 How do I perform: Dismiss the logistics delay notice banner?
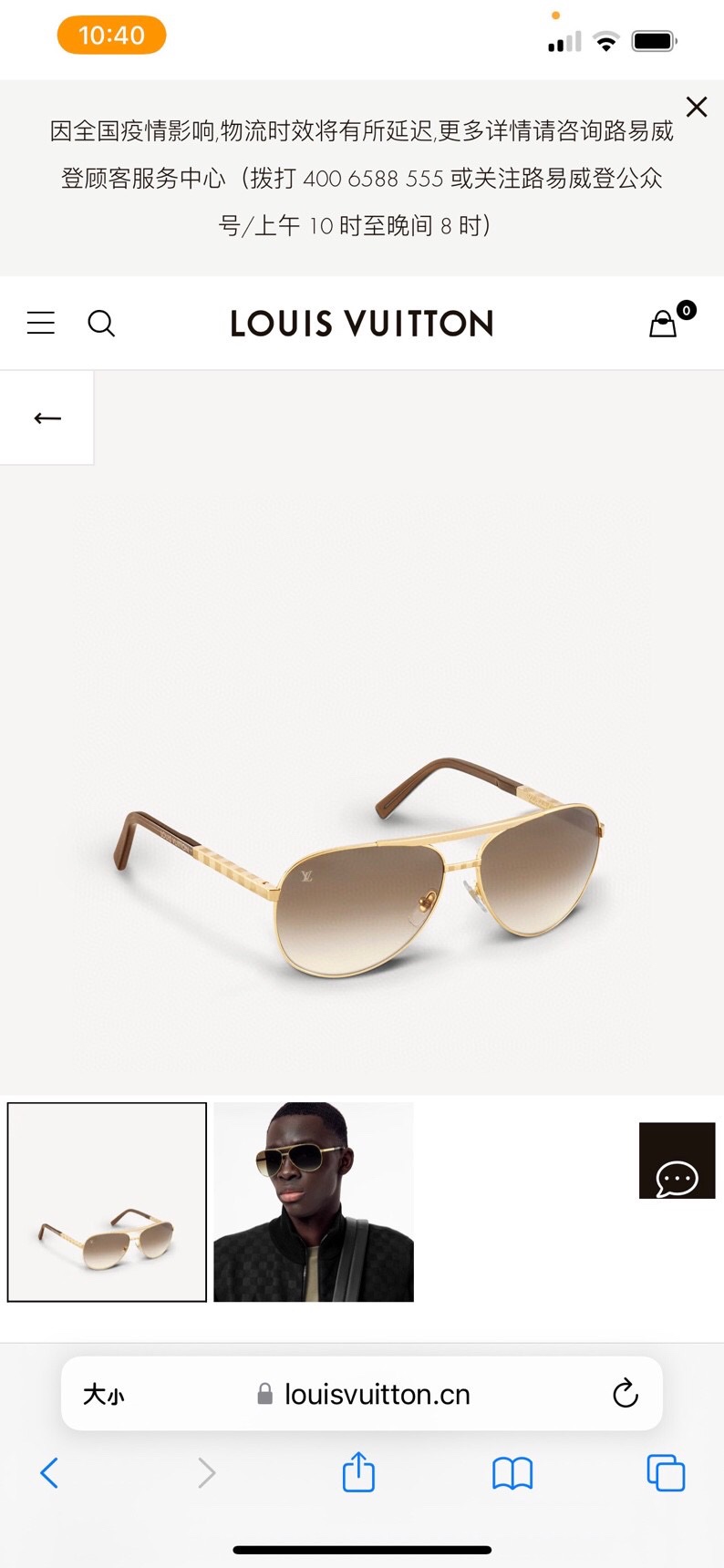coord(697,107)
